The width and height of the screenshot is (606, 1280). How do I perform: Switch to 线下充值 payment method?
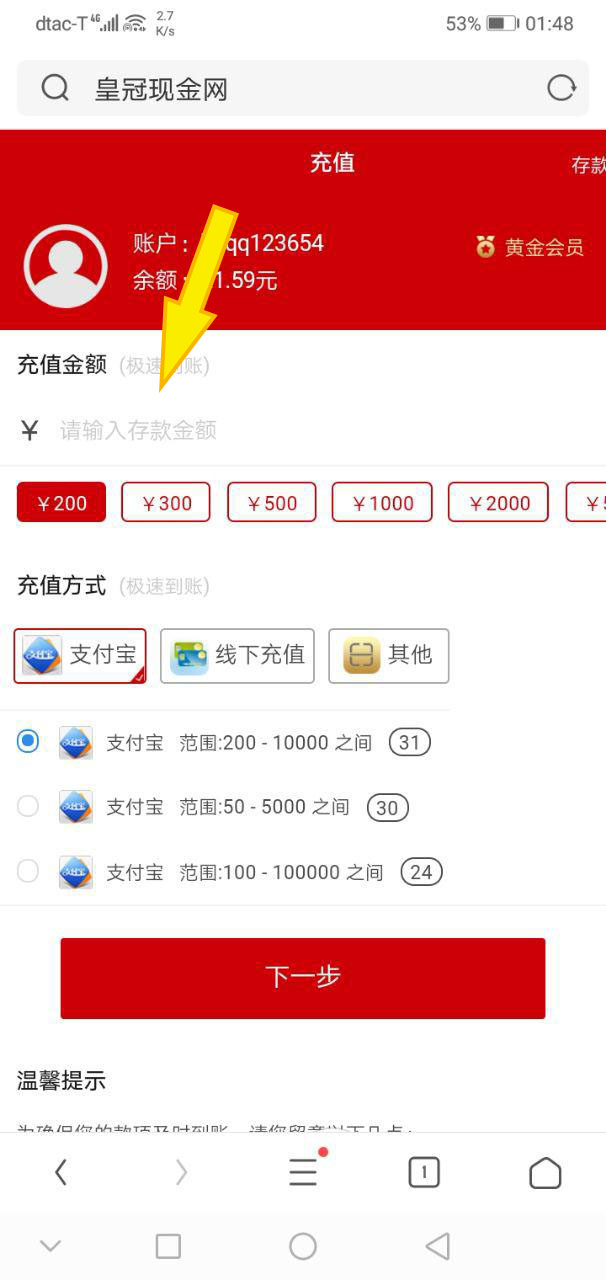point(238,656)
